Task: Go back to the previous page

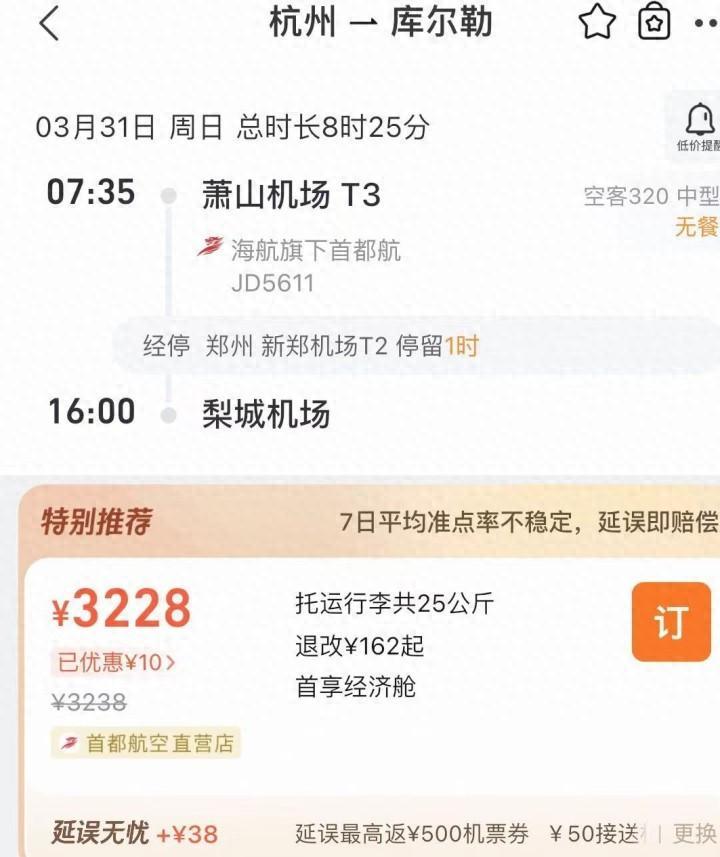Action: 48,23
